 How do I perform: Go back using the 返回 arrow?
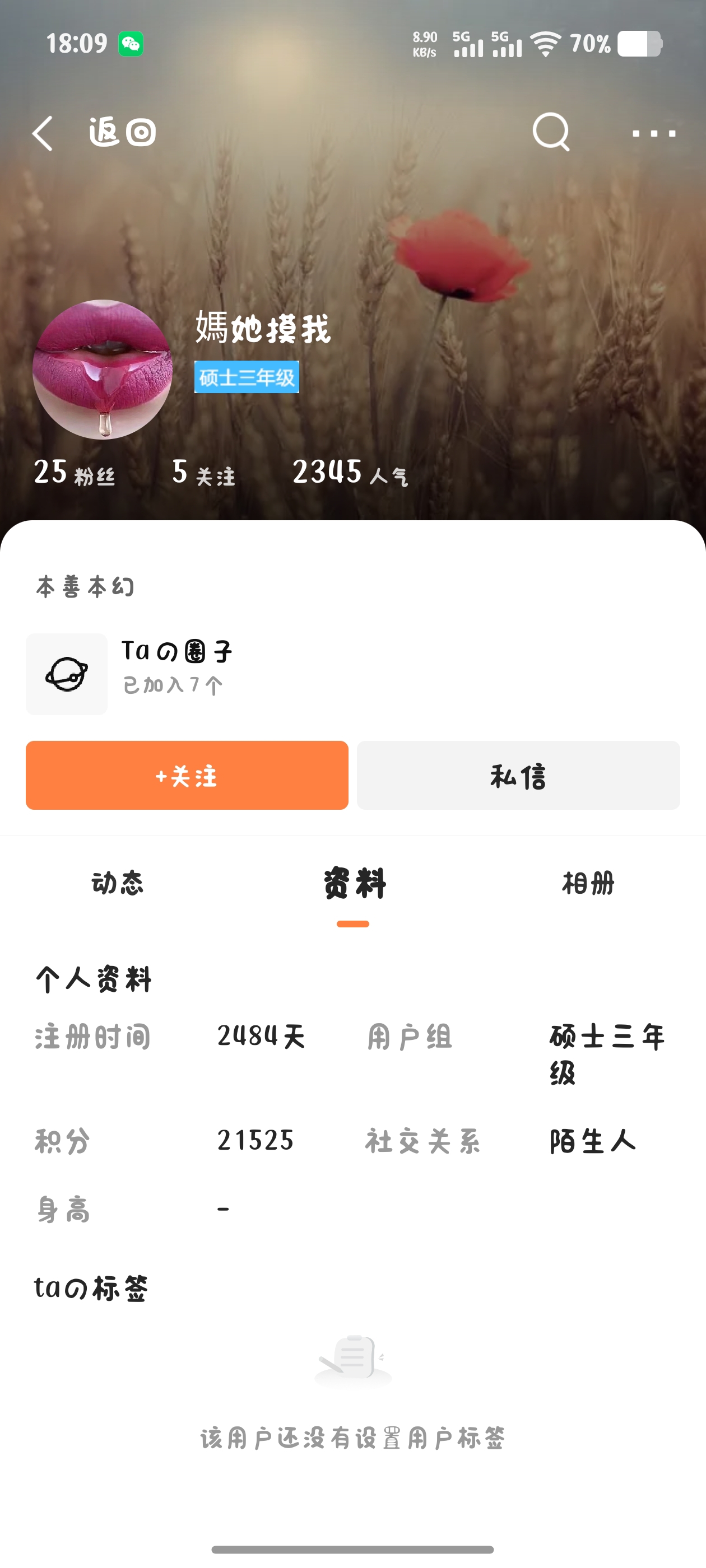click(43, 133)
